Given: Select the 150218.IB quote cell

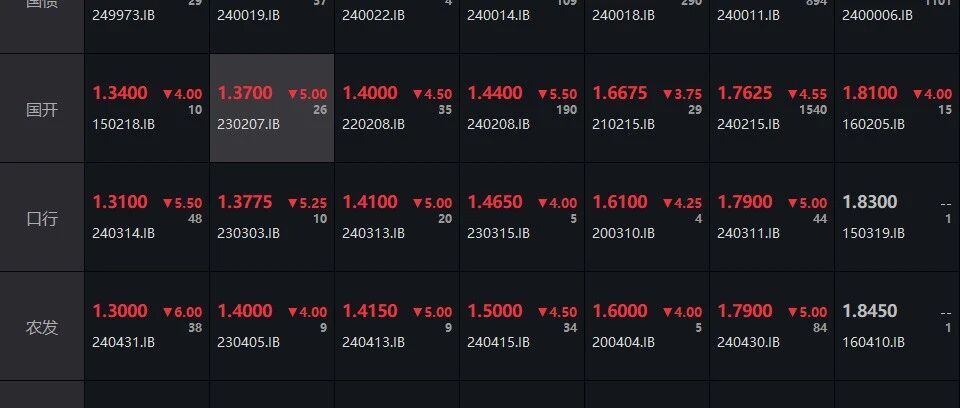Looking at the screenshot, I should (147, 108).
